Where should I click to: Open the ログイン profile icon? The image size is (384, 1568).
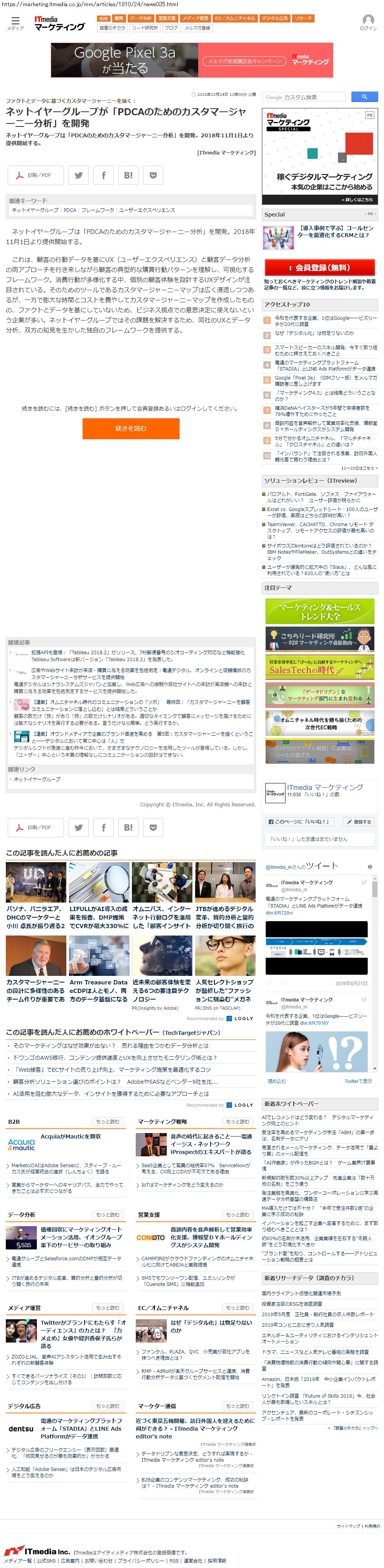[x=368, y=22]
